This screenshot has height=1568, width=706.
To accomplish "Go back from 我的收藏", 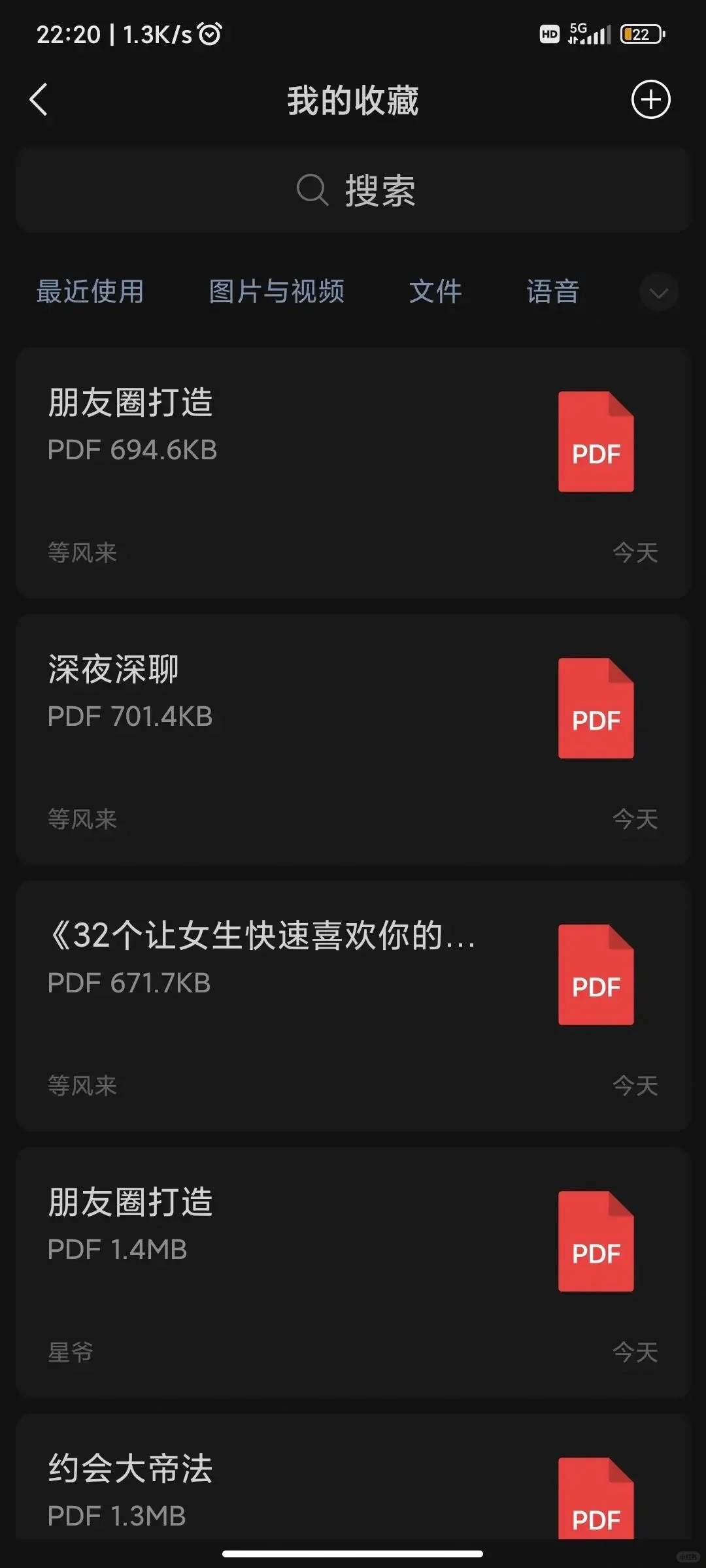I will 39,100.
